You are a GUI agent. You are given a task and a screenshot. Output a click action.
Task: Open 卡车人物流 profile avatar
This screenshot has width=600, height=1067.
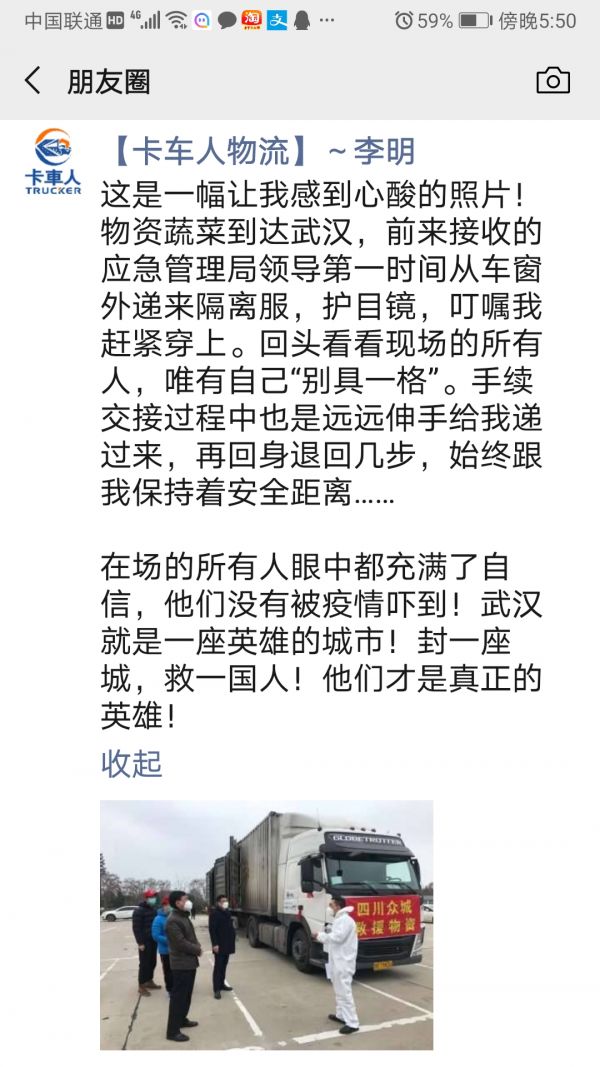point(53,163)
